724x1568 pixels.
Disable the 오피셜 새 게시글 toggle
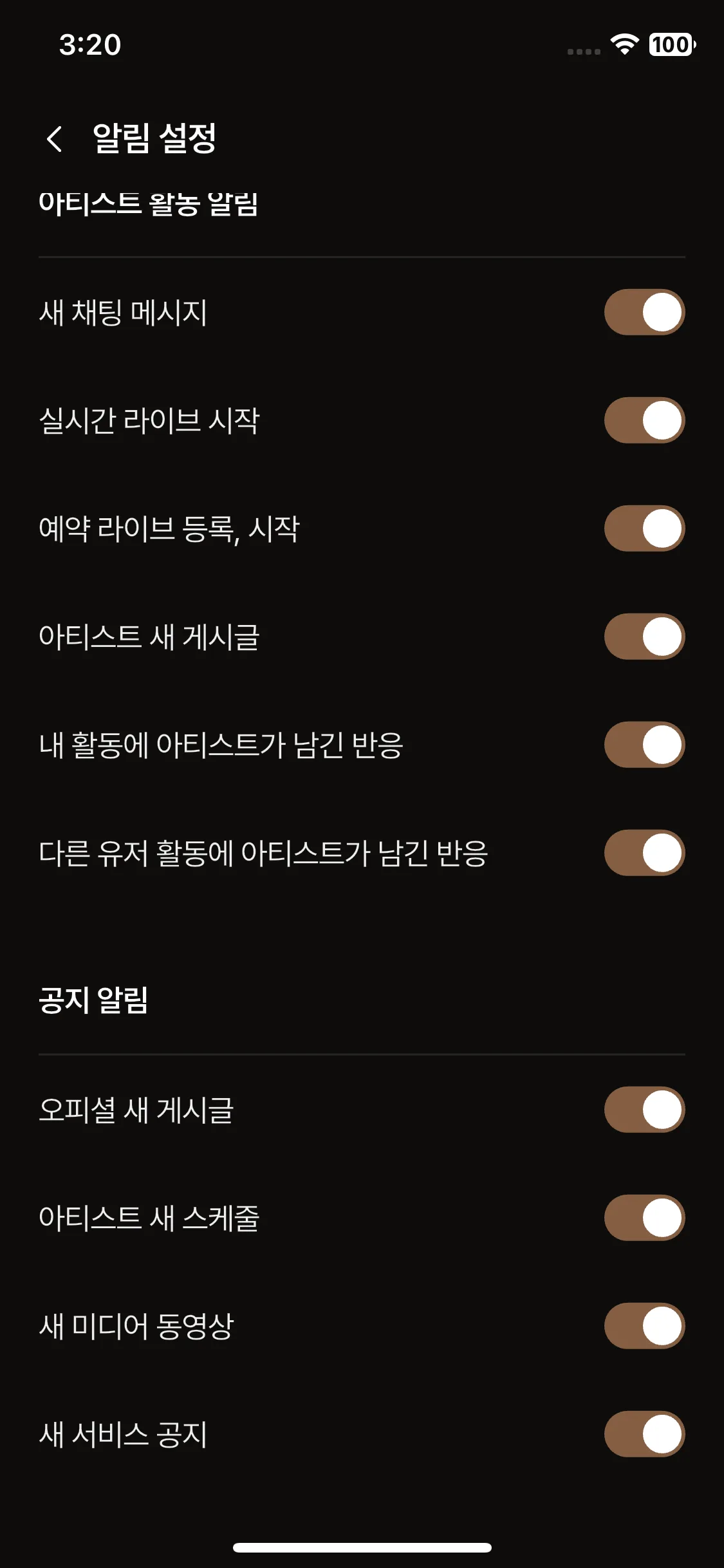pyautogui.click(x=644, y=1110)
